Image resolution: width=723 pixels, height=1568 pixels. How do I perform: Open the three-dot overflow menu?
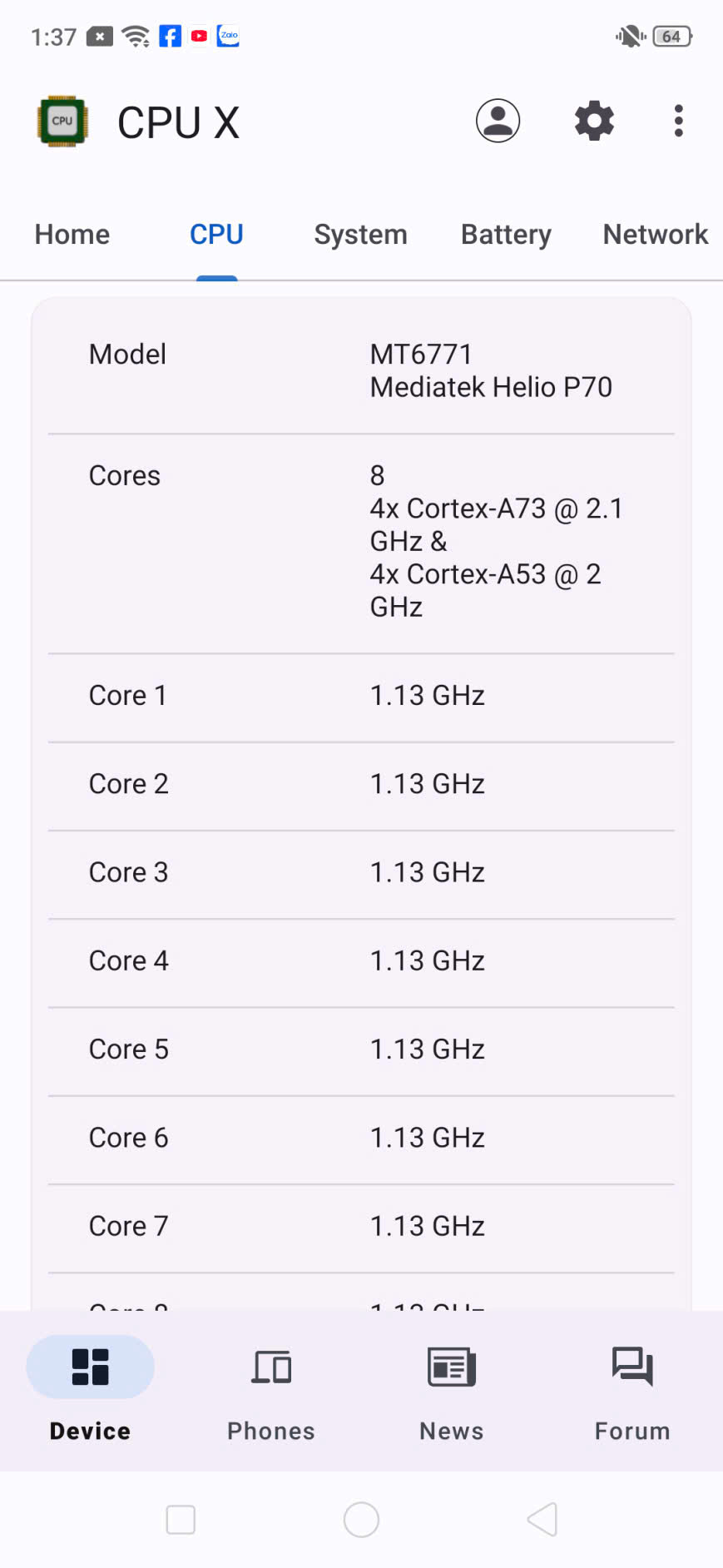(679, 122)
